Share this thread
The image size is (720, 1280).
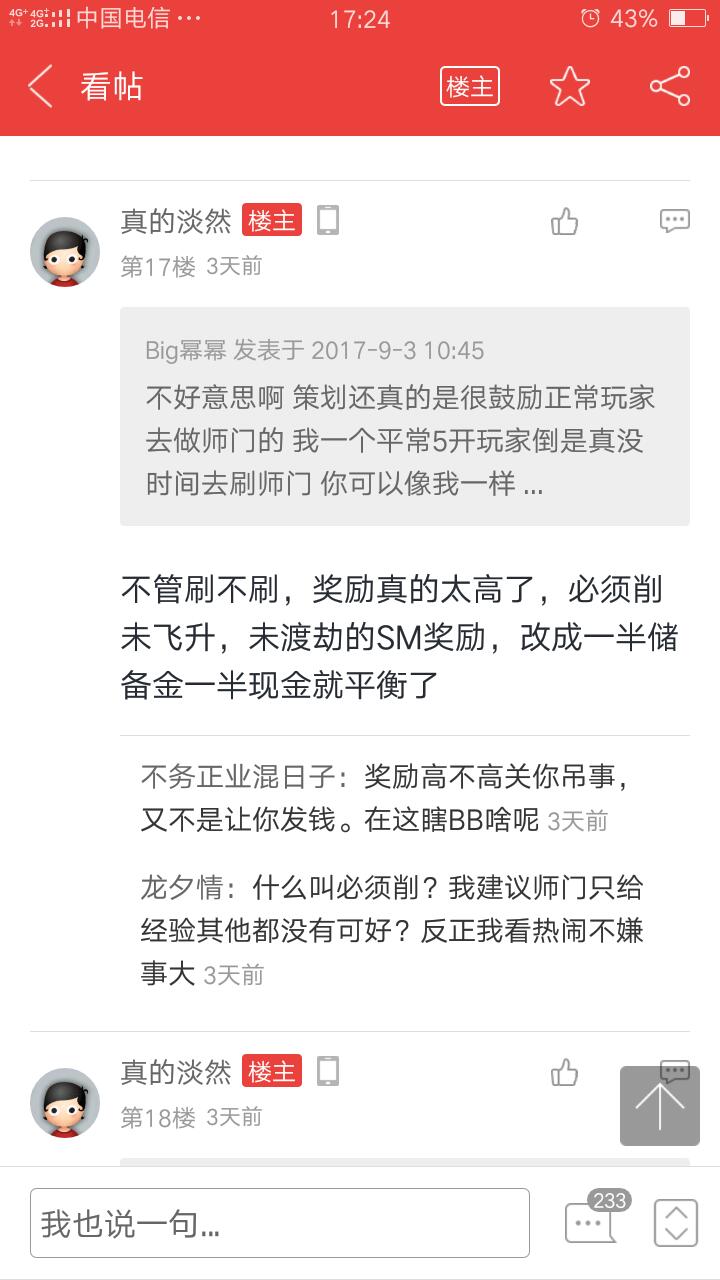pyautogui.click(x=669, y=87)
